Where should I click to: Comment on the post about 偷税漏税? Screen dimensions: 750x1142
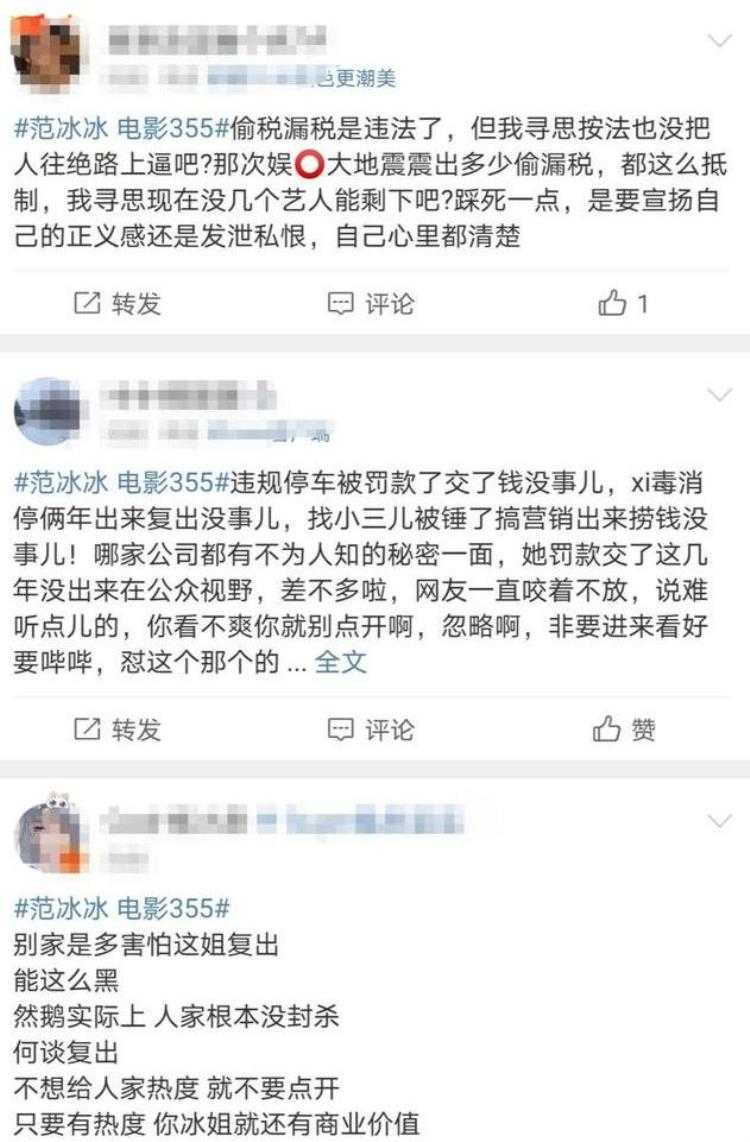(371, 304)
